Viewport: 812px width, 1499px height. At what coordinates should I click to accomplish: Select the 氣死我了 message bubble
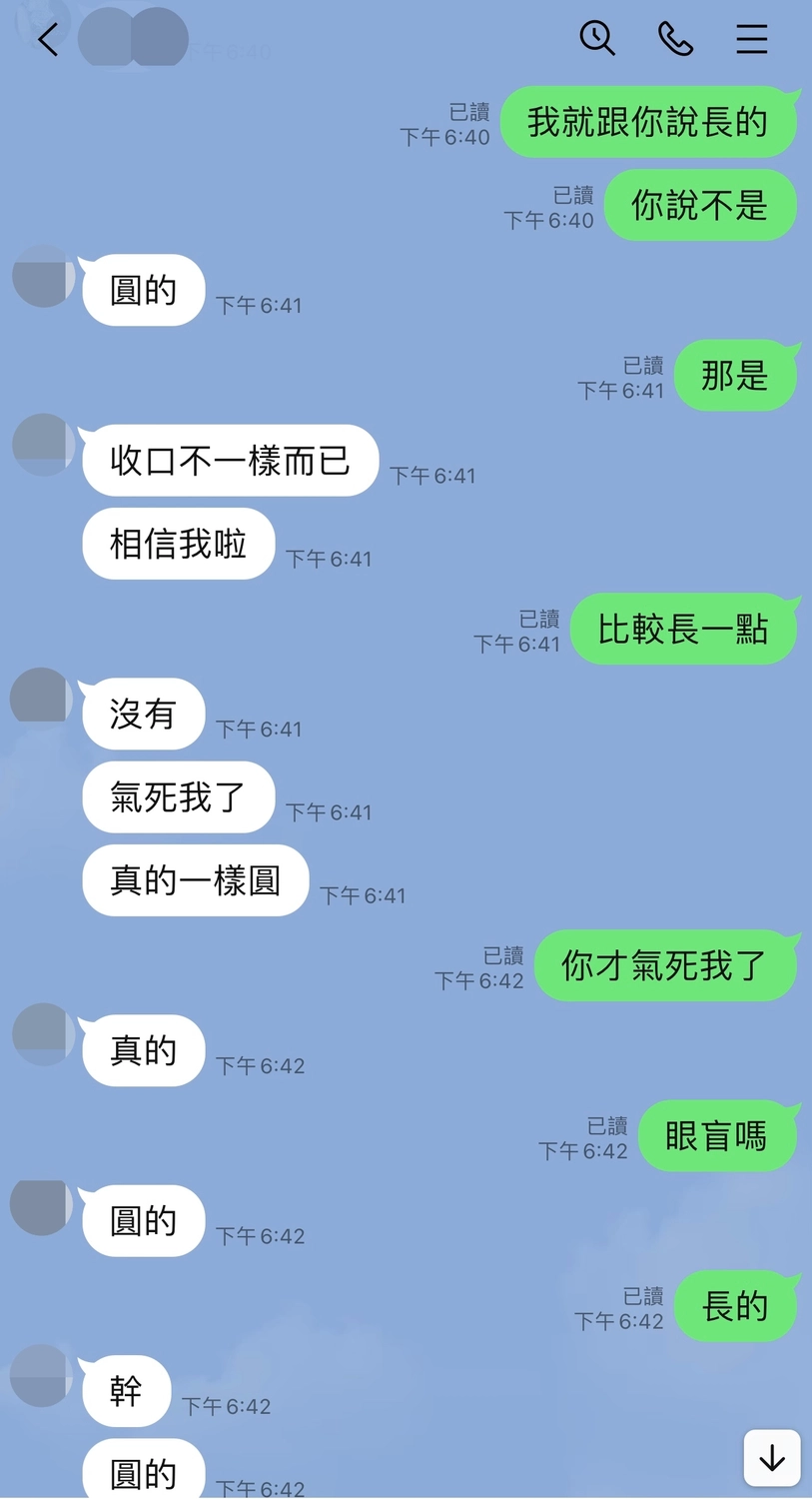coord(178,796)
